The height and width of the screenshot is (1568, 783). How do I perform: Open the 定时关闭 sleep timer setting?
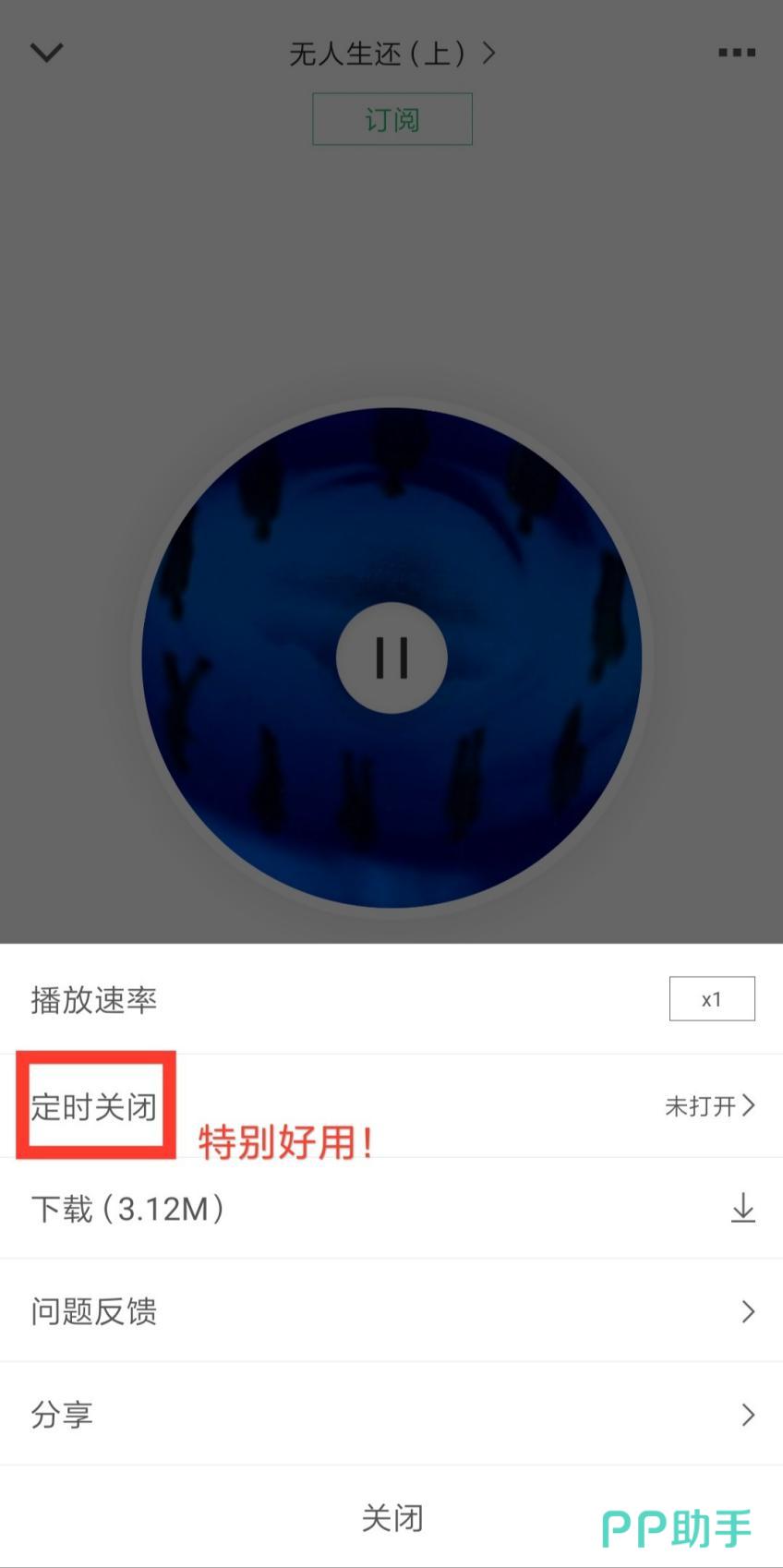[x=391, y=1105]
